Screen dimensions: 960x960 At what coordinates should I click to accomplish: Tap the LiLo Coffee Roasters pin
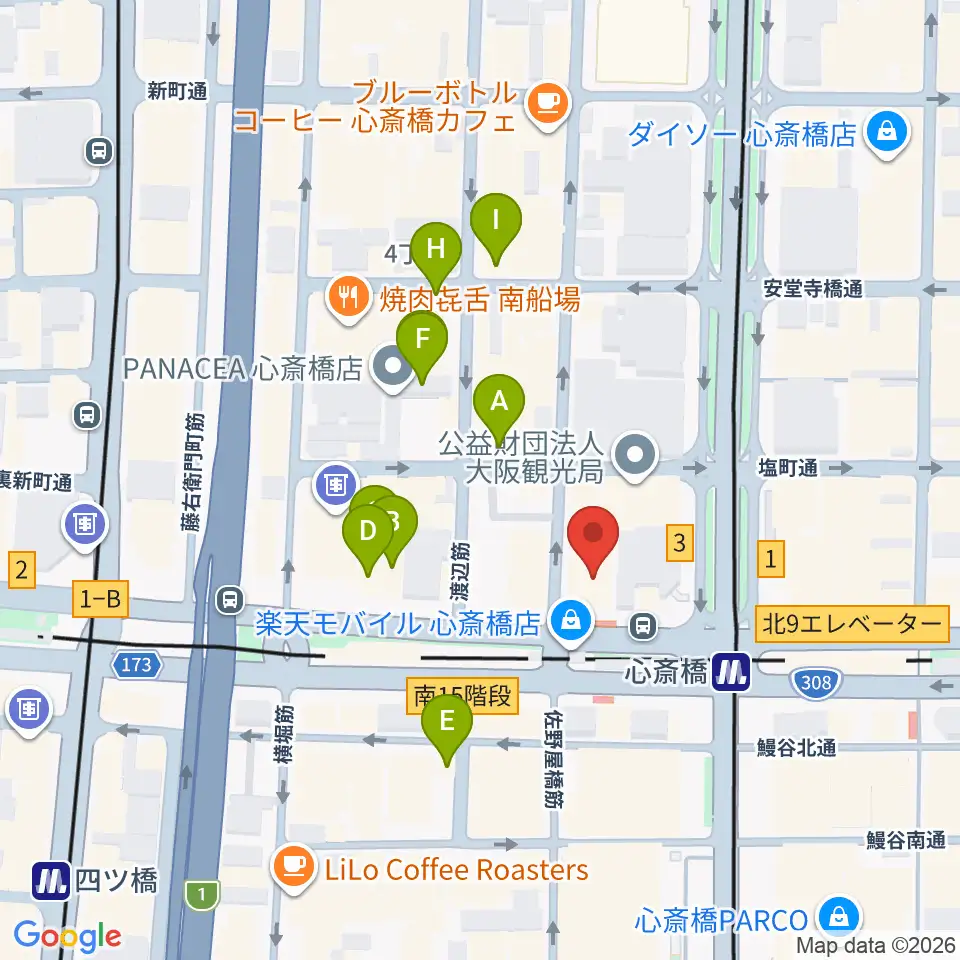294,869
